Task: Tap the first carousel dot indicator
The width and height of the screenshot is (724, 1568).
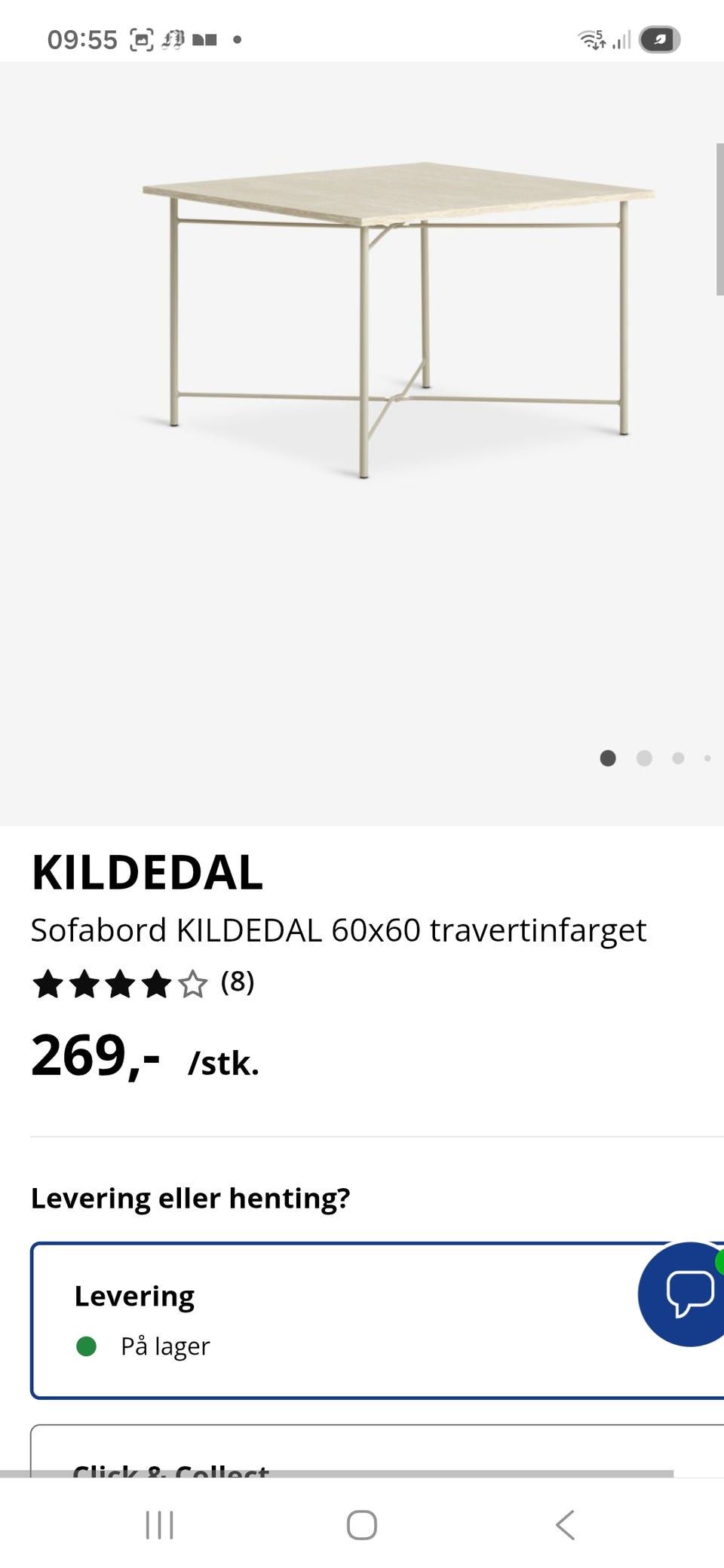Action: tap(608, 758)
